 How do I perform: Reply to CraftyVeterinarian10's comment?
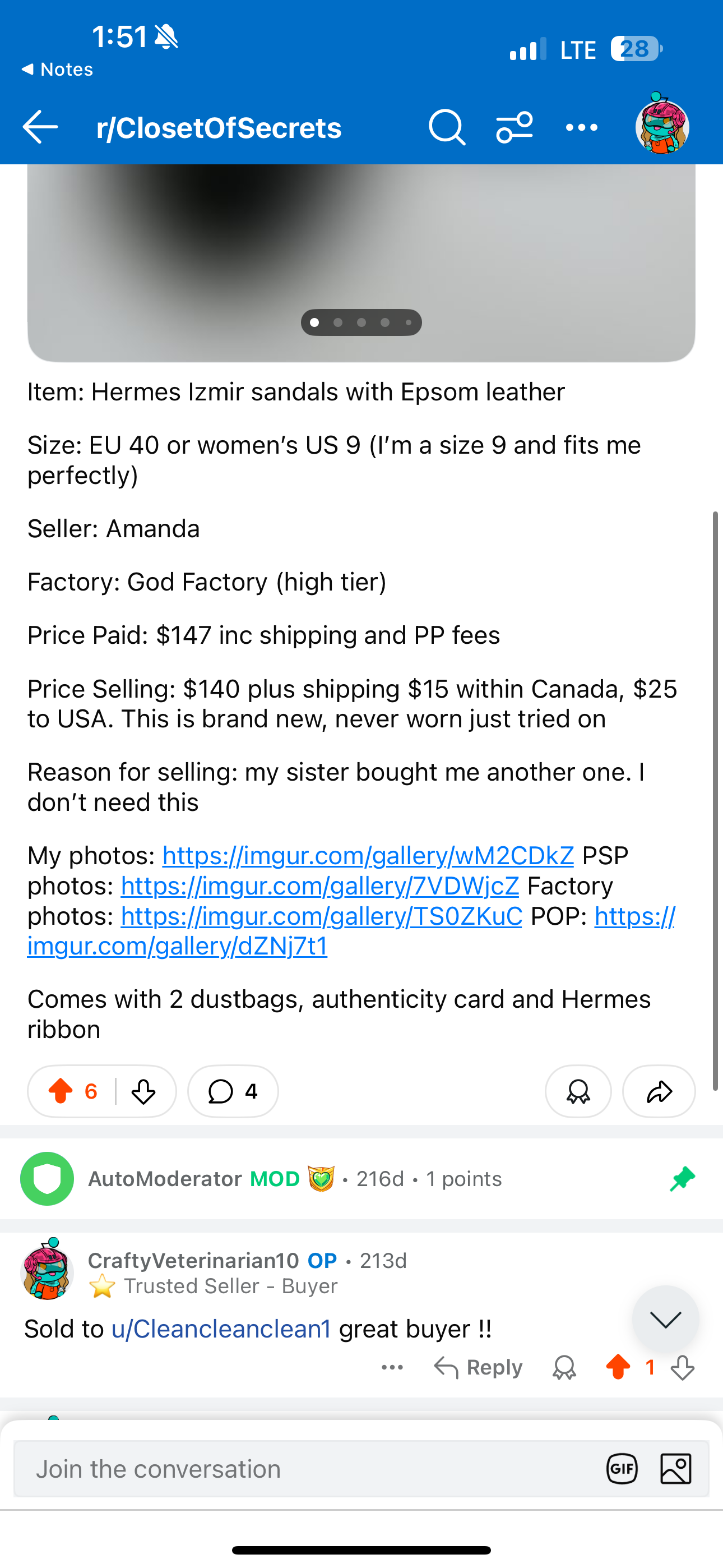coord(478,1368)
